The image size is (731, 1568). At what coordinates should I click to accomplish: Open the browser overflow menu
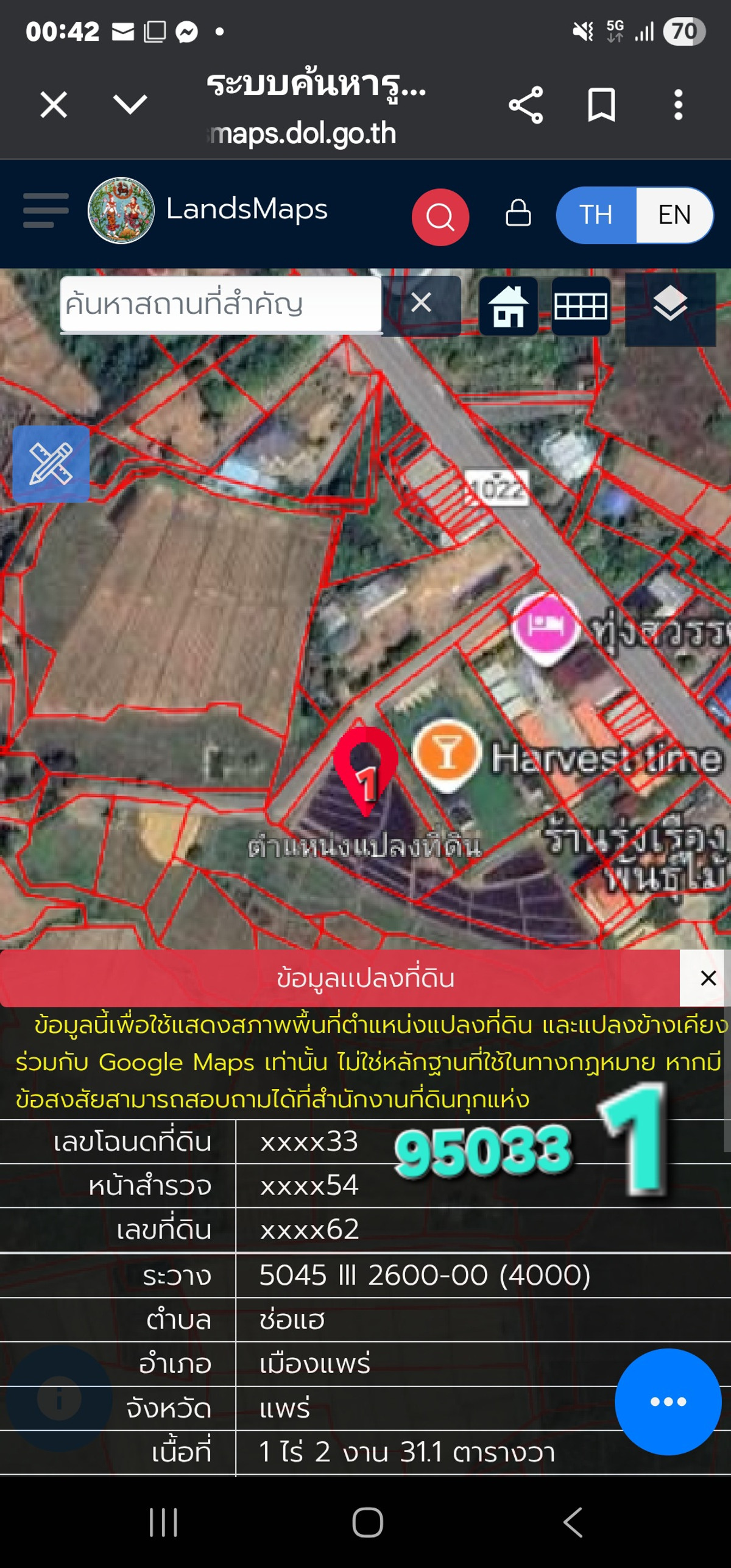pos(678,105)
